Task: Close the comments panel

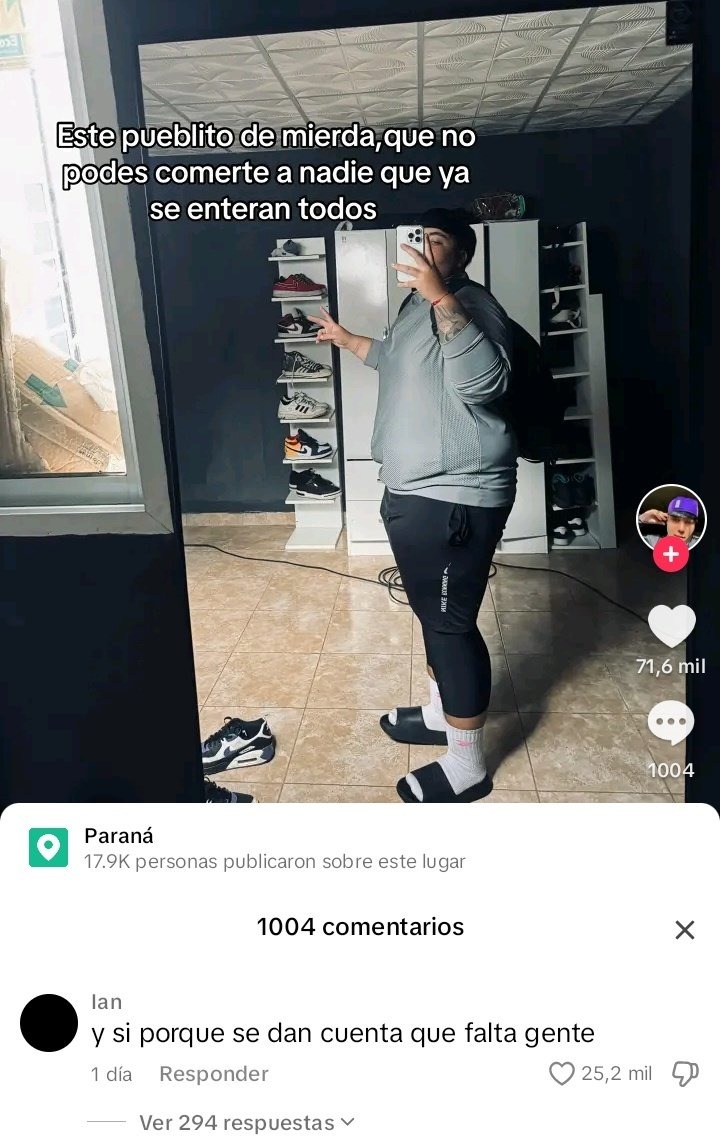Action: pos(684,930)
